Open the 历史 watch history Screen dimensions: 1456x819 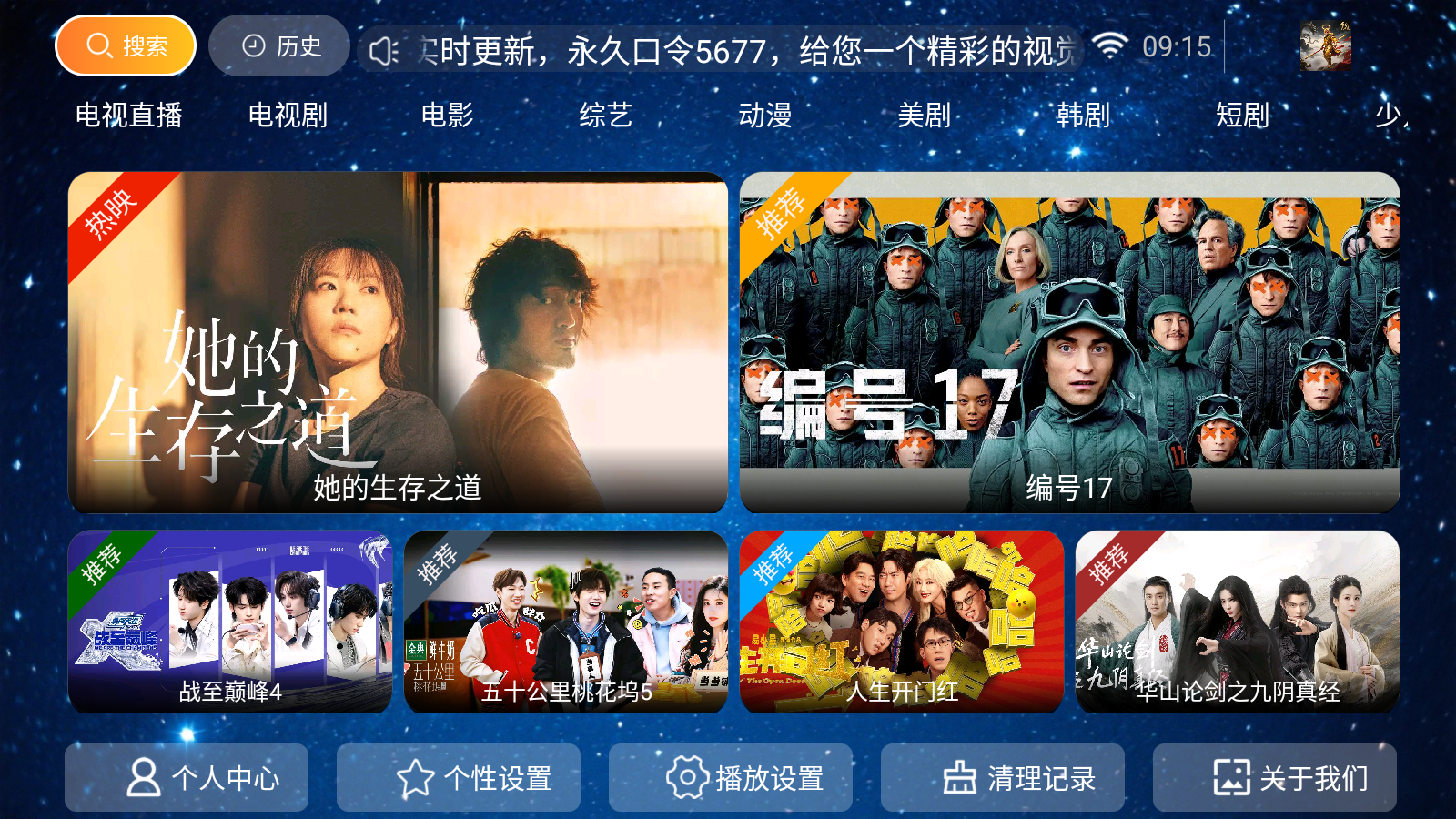tap(279, 45)
